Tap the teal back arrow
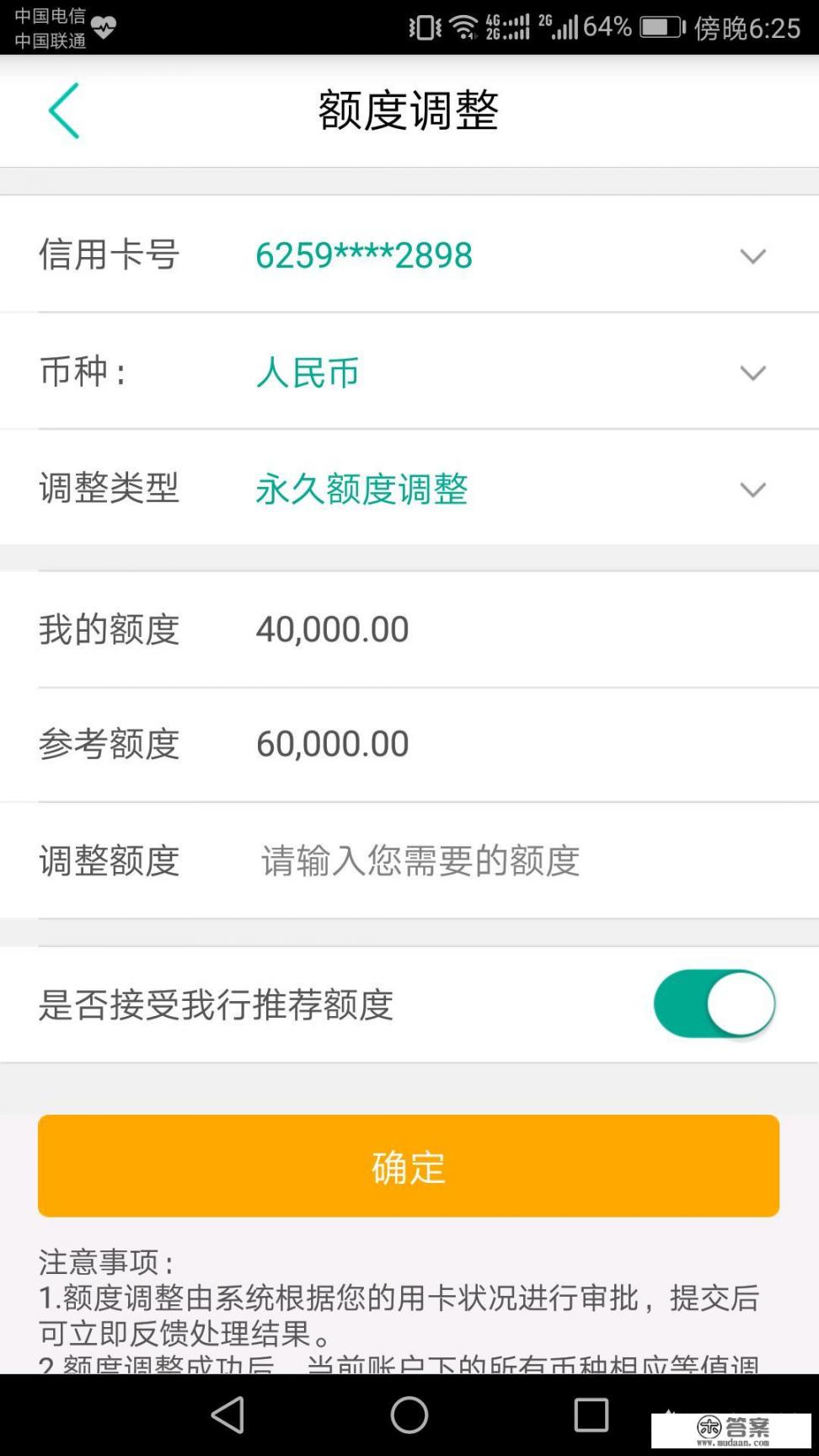819x1456 pixels. (66, 110)
